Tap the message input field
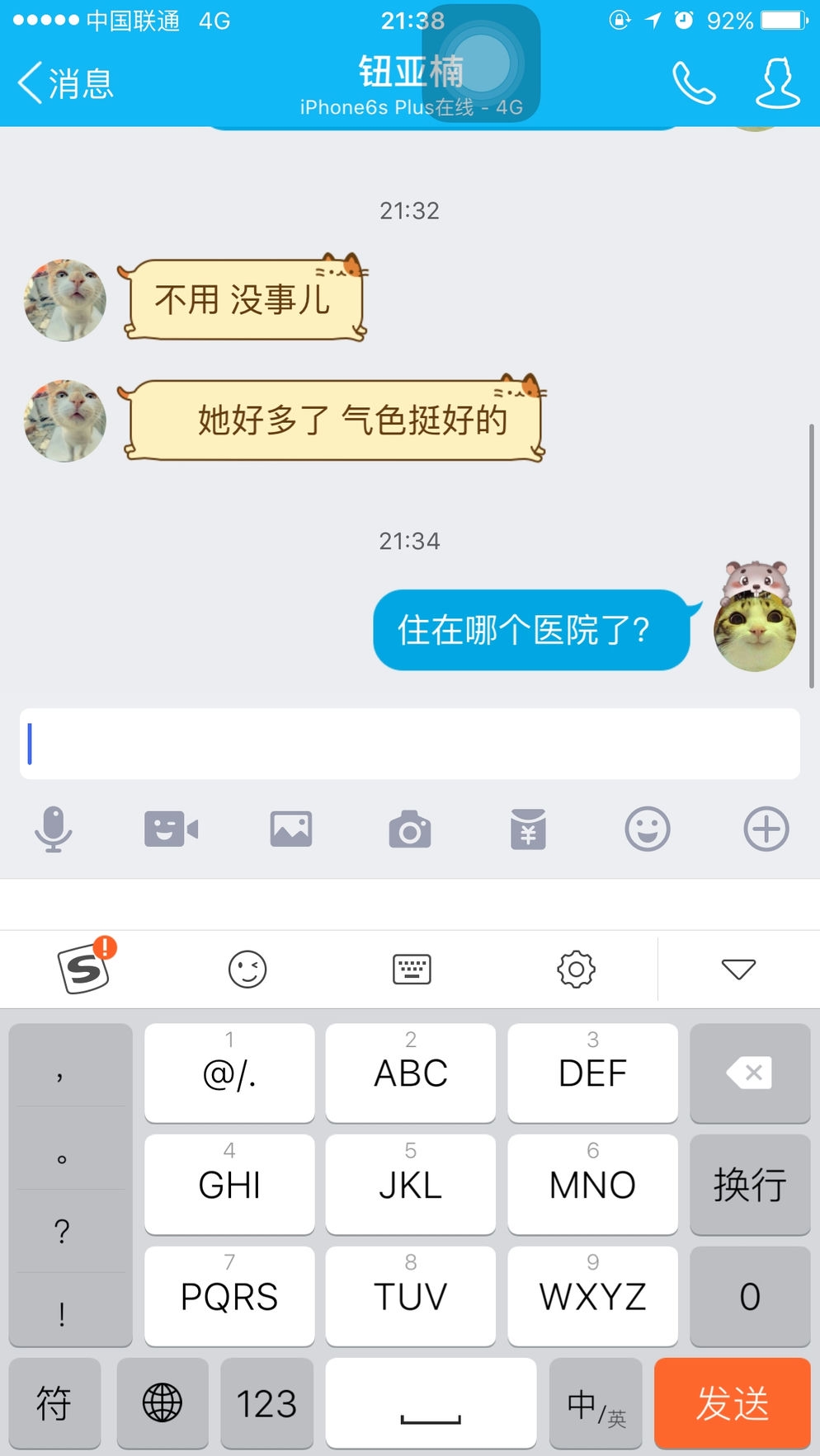 tap(410, 744)
